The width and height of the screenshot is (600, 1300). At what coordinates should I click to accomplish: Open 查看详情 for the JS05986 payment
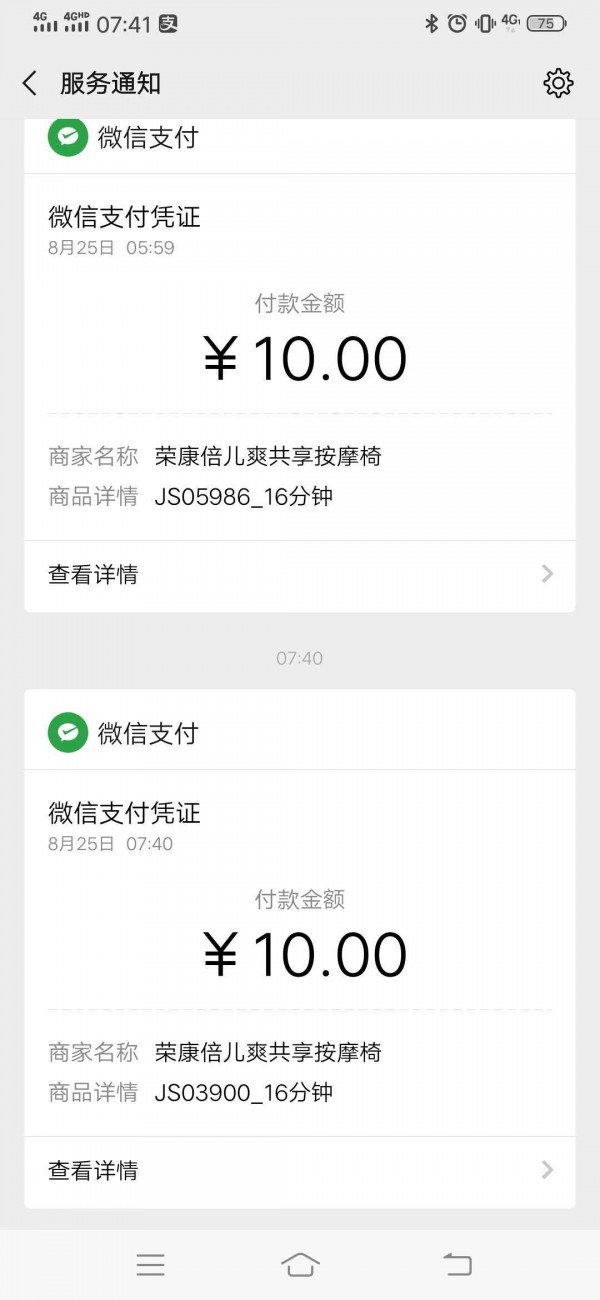click(x=300, y=574)
